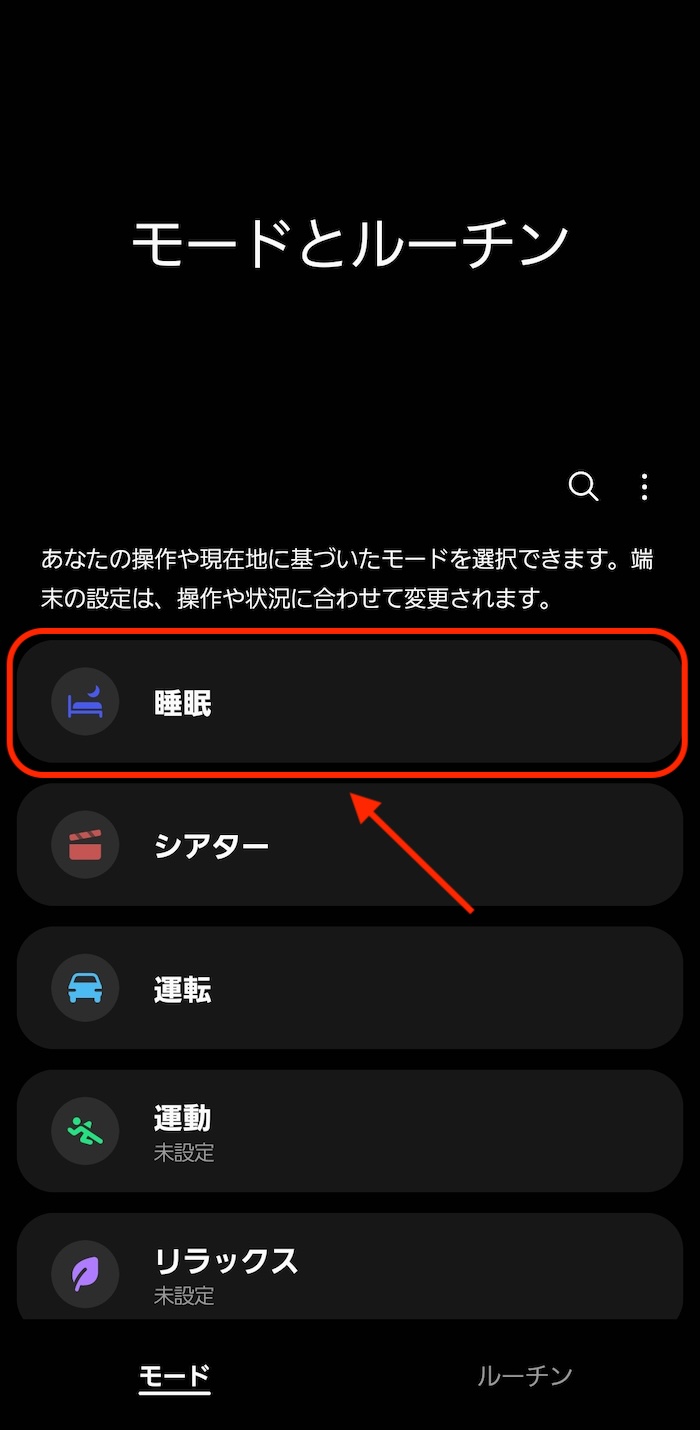The width and height of the screenshot is (700, 1430).
Task: Switch to the ルーチン tab
Action: tap(525, 1375)
